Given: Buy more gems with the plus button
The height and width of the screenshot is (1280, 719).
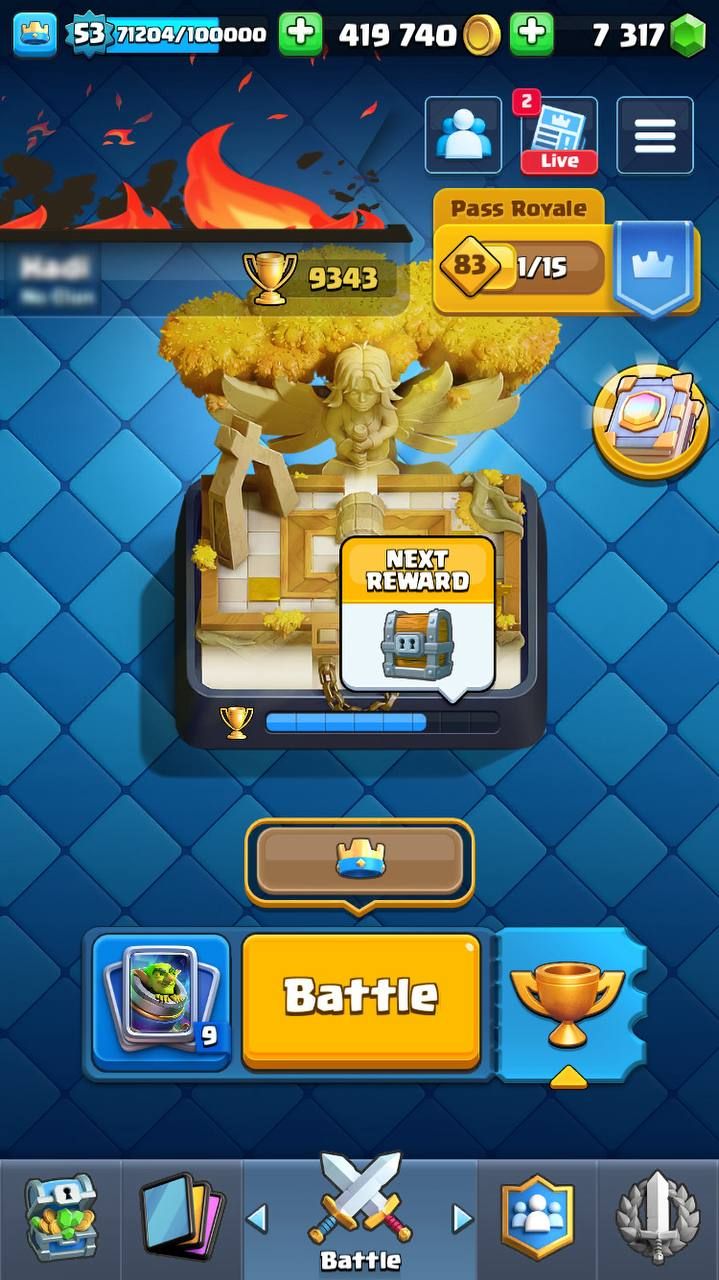Looking at the screenshot, I should (531, 35).
